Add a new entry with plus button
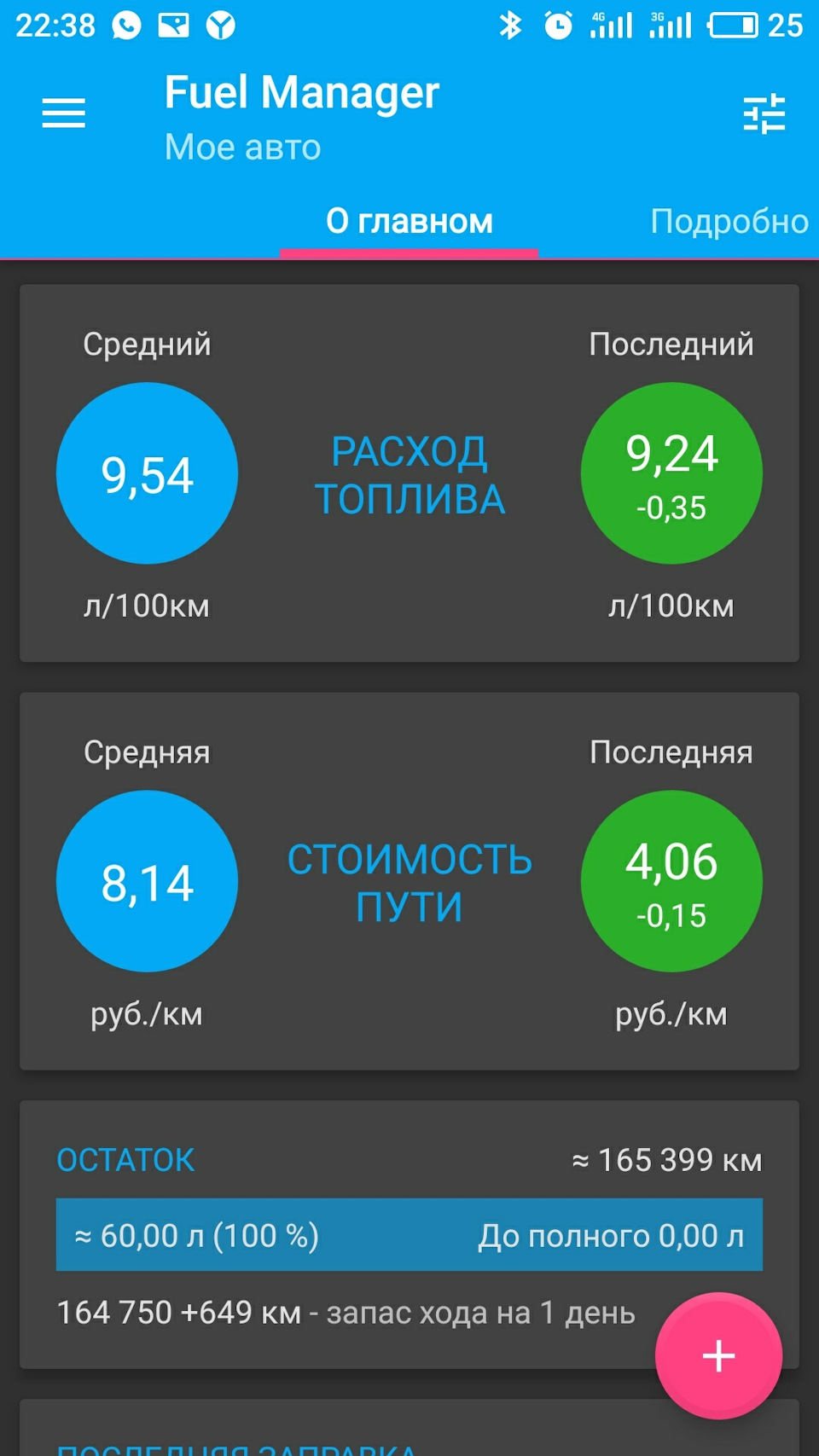Screen dimensions: 819x1456 [x=718, y=1355]
